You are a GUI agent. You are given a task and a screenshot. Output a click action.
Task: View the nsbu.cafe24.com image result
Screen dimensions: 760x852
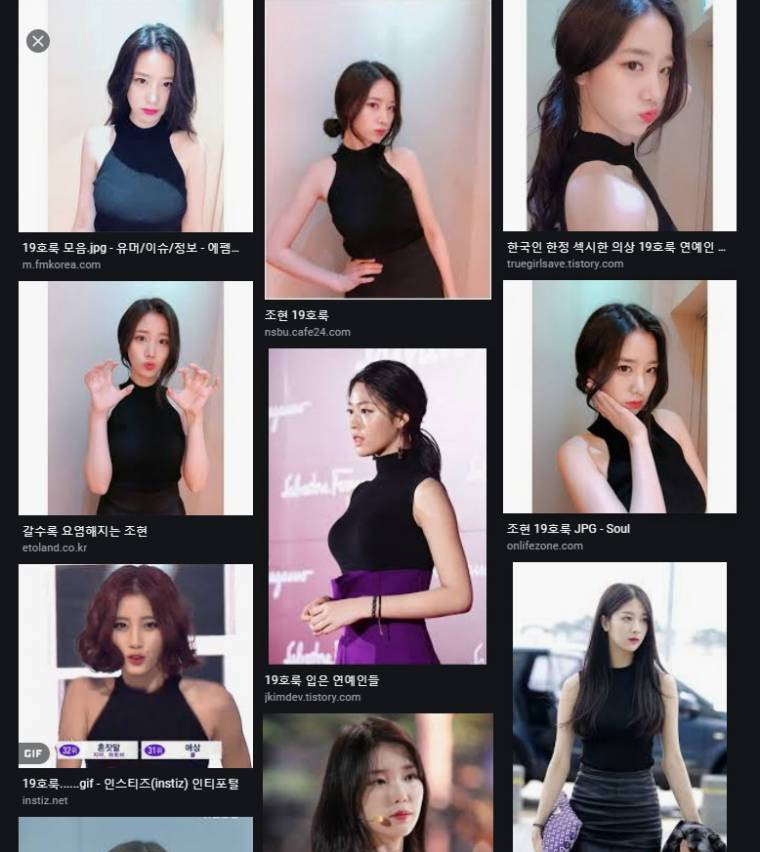pyautogui.click(x=378, y=150)
